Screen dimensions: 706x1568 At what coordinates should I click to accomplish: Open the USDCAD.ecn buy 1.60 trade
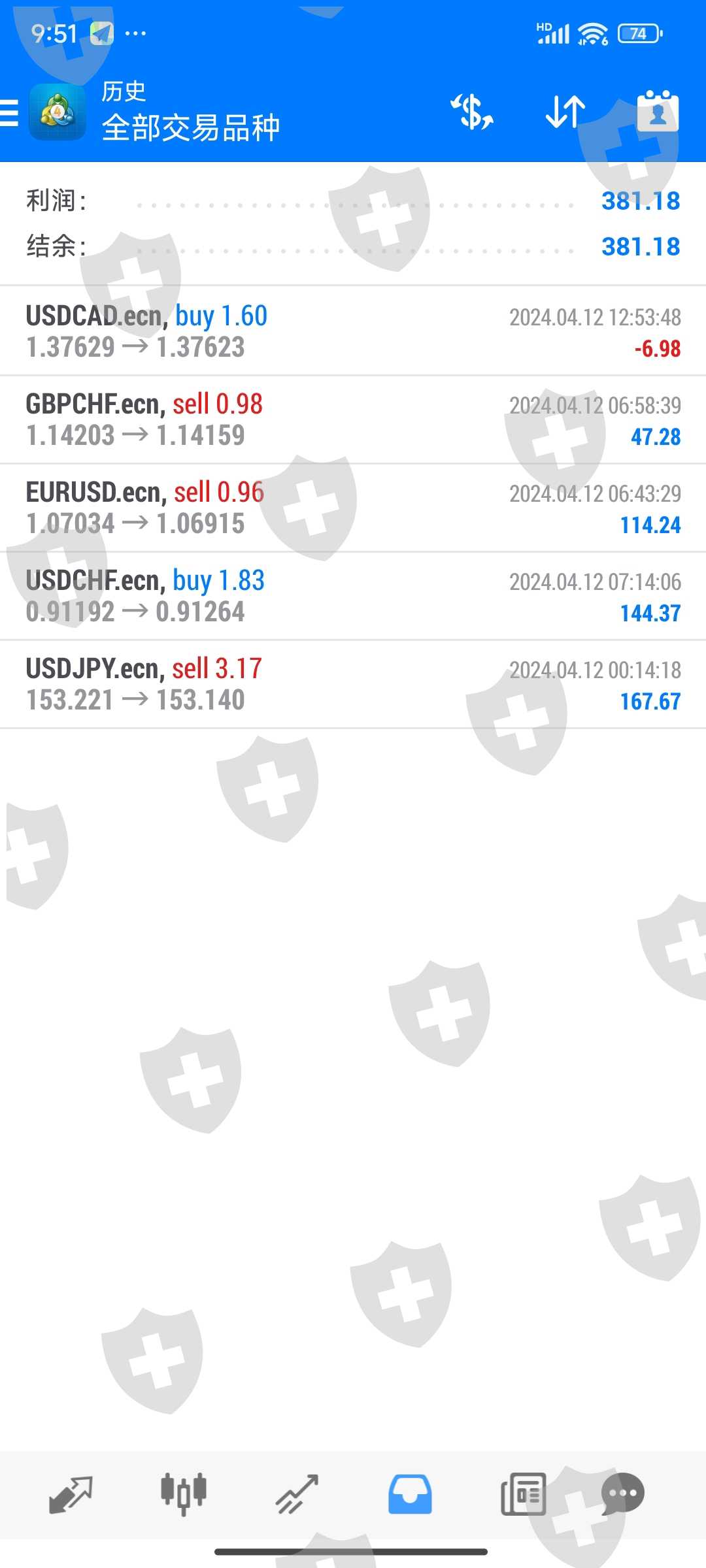pyautogui.click(x=353, y=331)
